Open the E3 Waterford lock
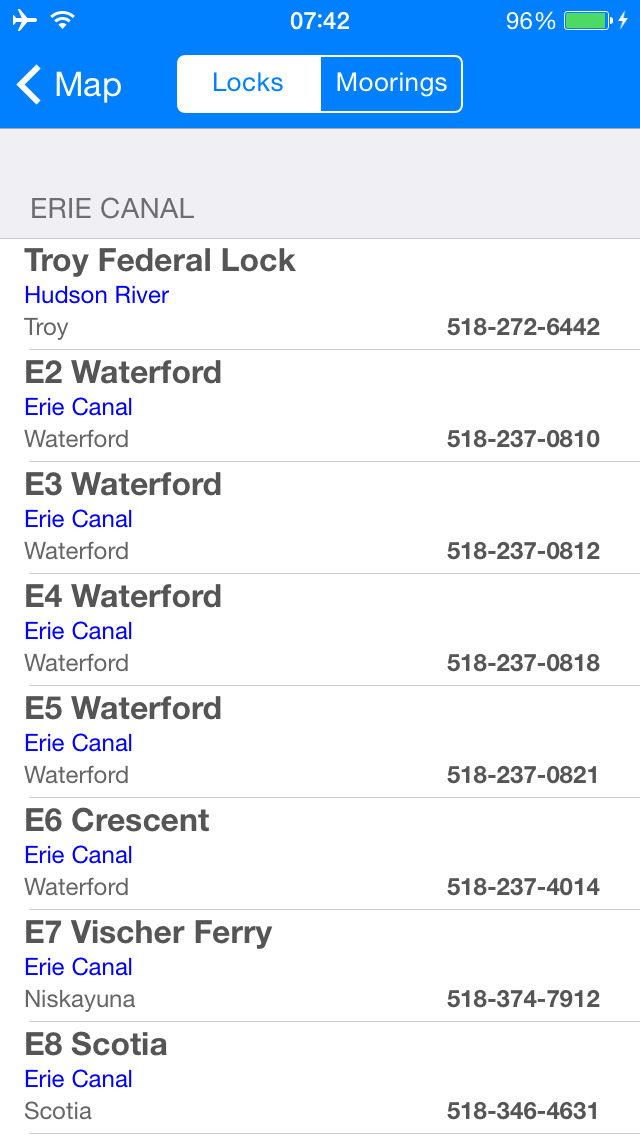The width and height of the screenshot is (640, 1136). coord(320,518)
